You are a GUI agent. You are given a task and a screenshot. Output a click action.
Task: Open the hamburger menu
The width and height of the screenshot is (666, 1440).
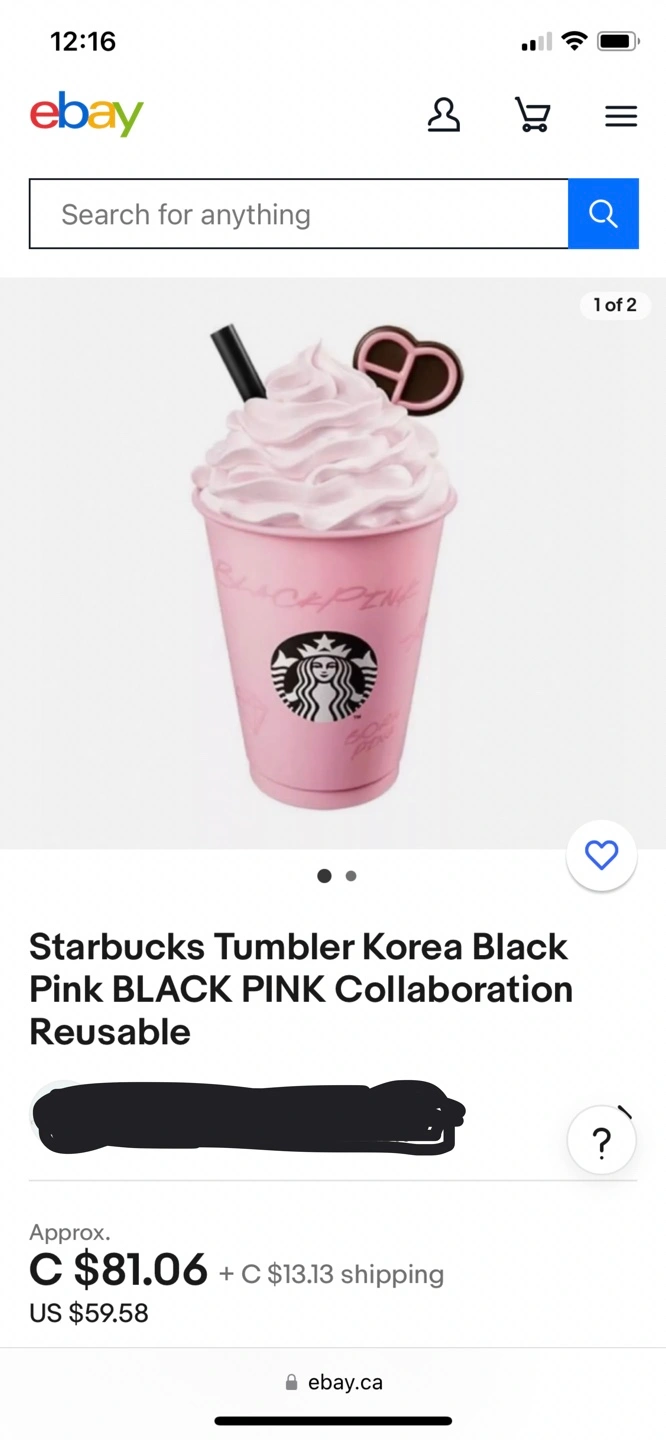pos(620,116)
